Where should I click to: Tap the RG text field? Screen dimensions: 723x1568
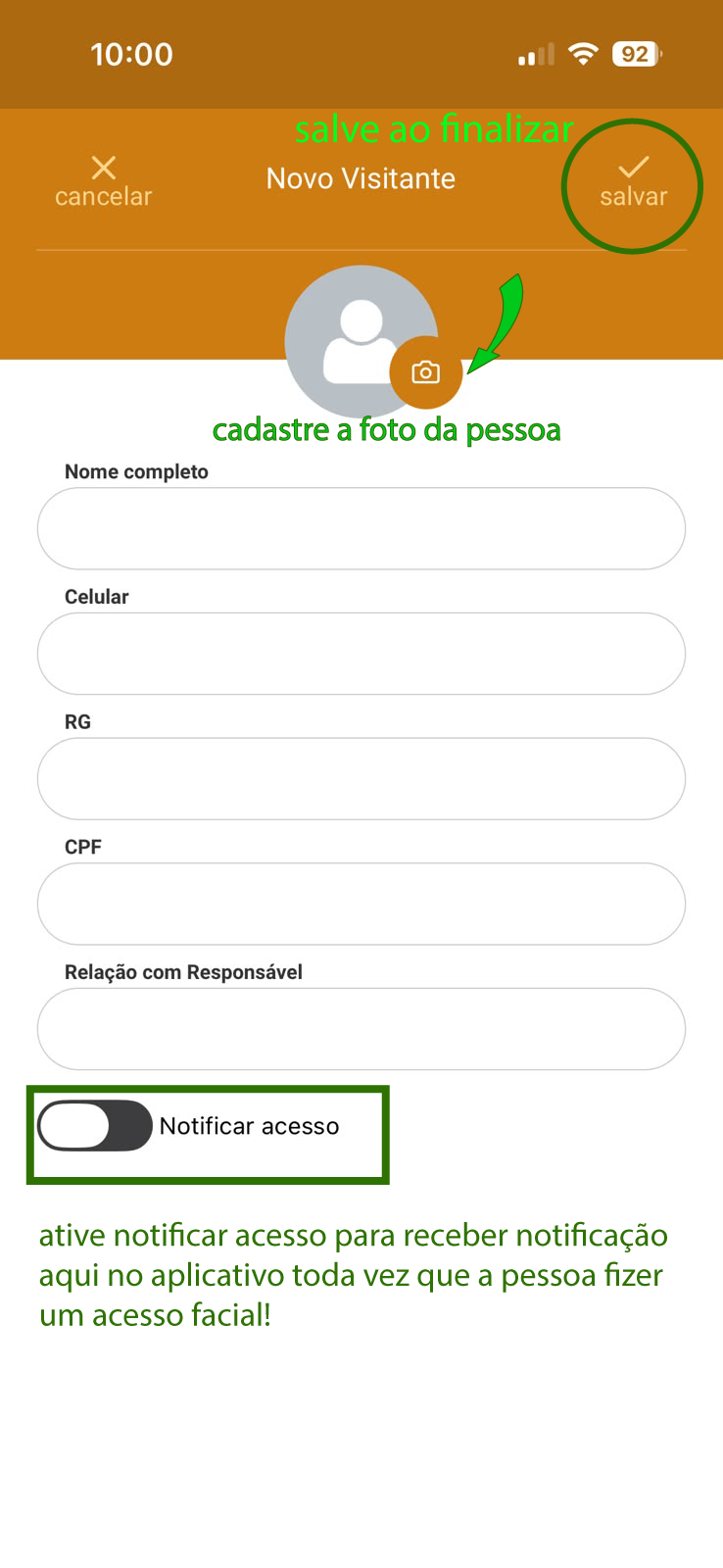coord(361,778)
